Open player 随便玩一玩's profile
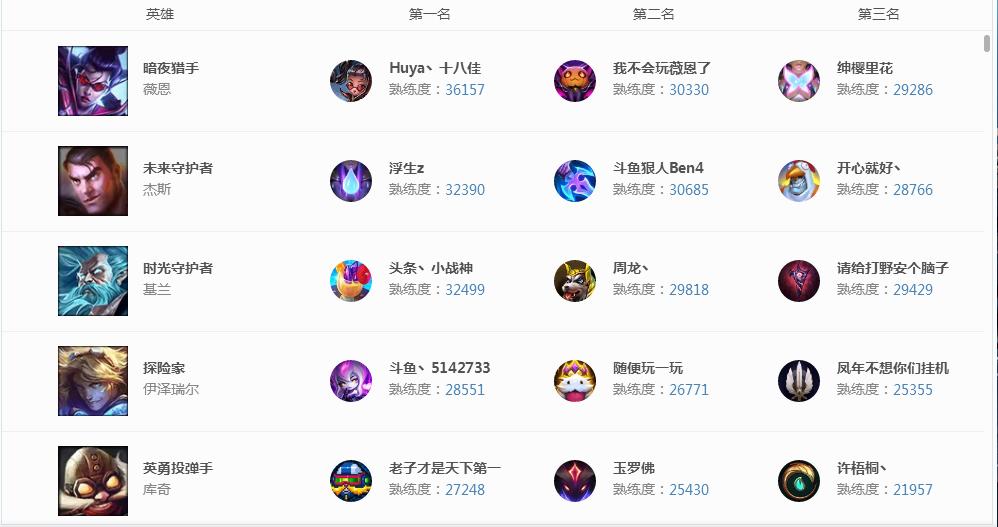 pos(647,368)
